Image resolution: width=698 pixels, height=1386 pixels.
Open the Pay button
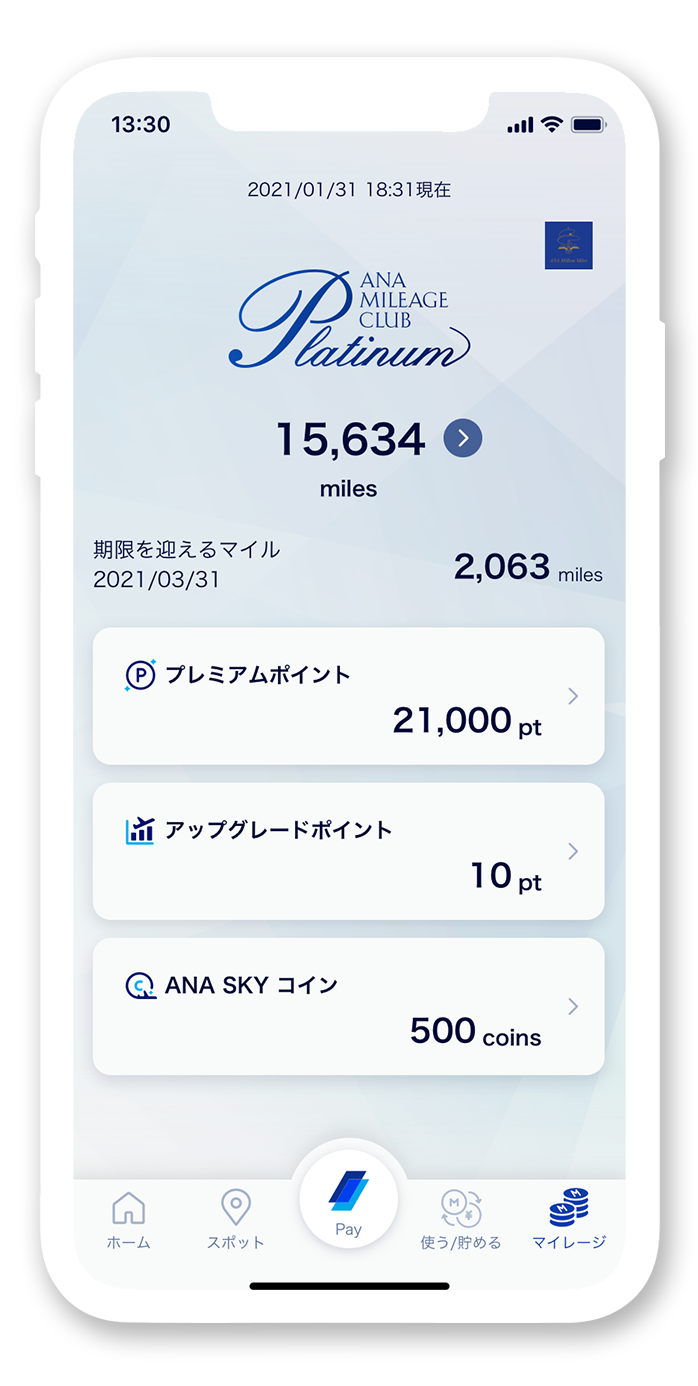tap(348, 1199)
